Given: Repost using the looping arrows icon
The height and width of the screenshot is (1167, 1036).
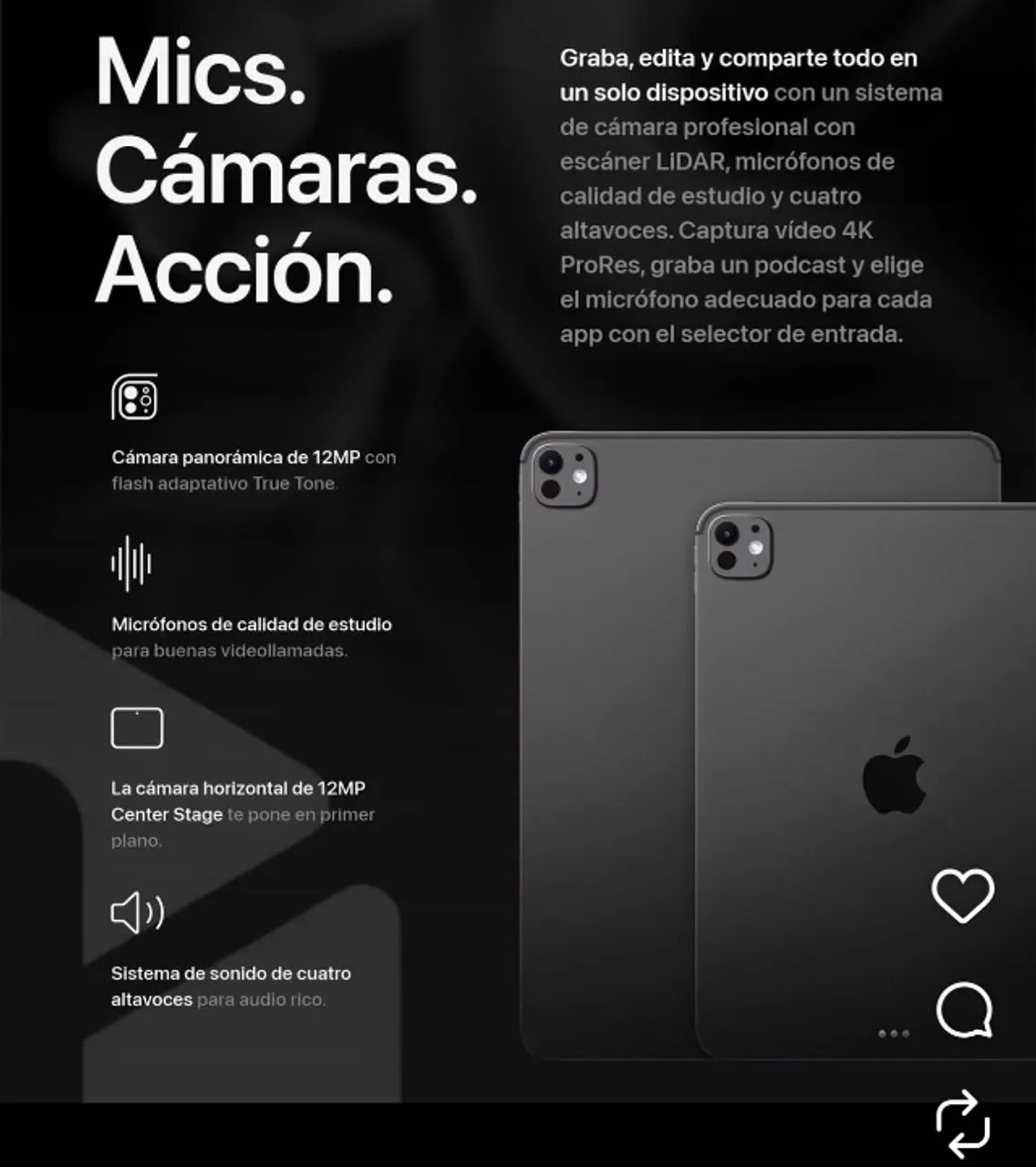Looking at the screenshot, I should (x=962, y=1123).
